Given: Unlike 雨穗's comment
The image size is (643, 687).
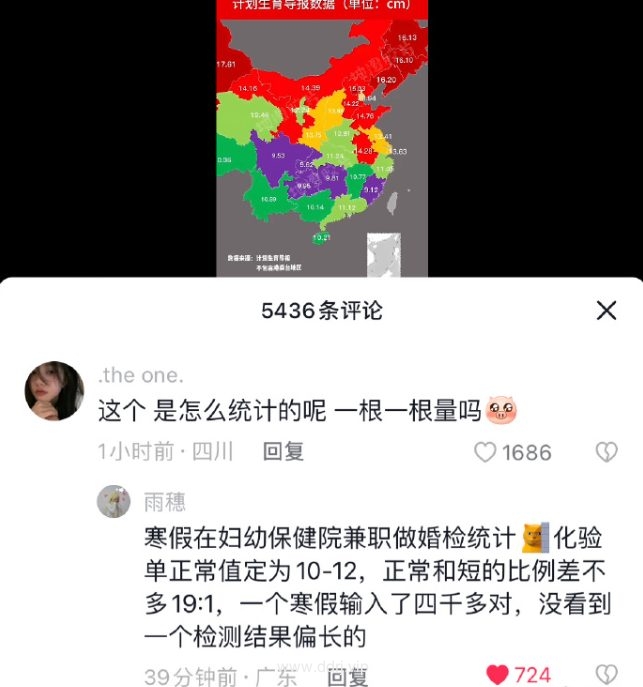Looking at the screenshot, I should [x=497, y=675].
